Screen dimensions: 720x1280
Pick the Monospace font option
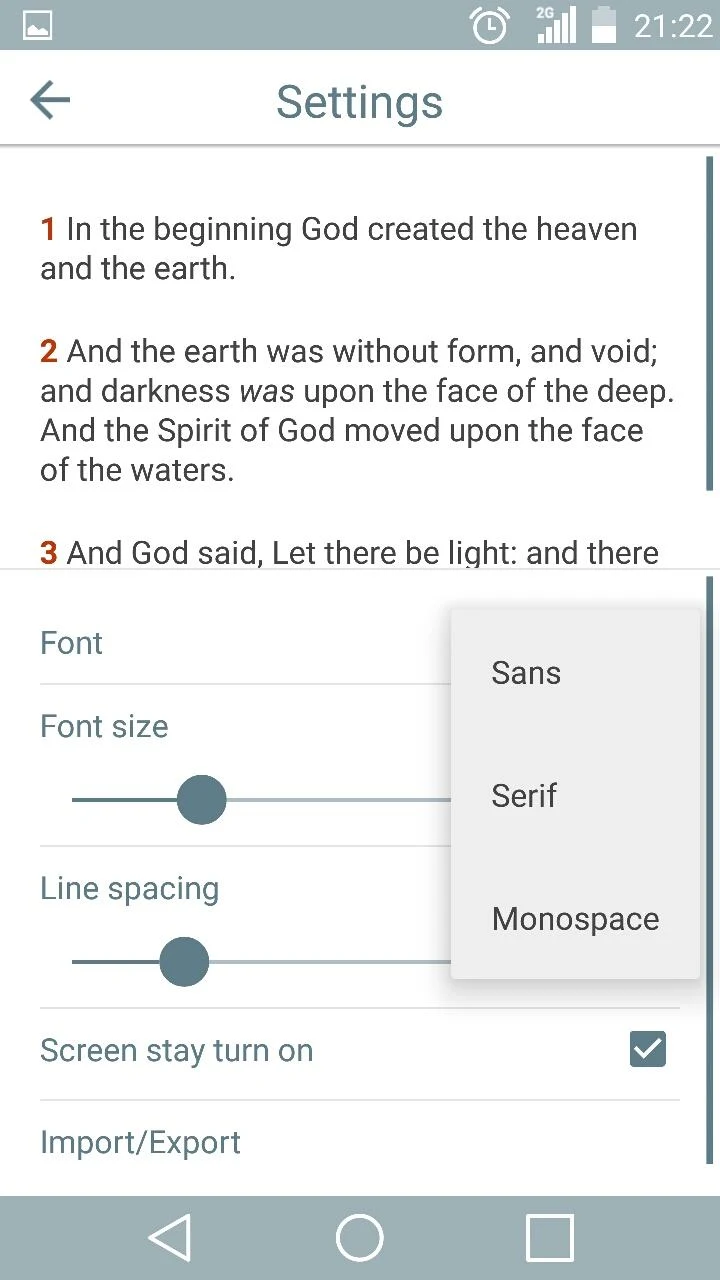point(575,919)
